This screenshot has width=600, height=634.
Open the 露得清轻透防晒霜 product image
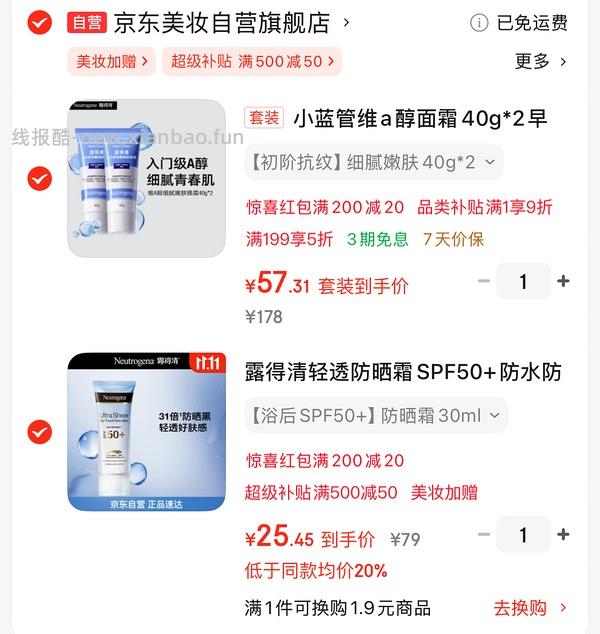(x=147, y=432)
